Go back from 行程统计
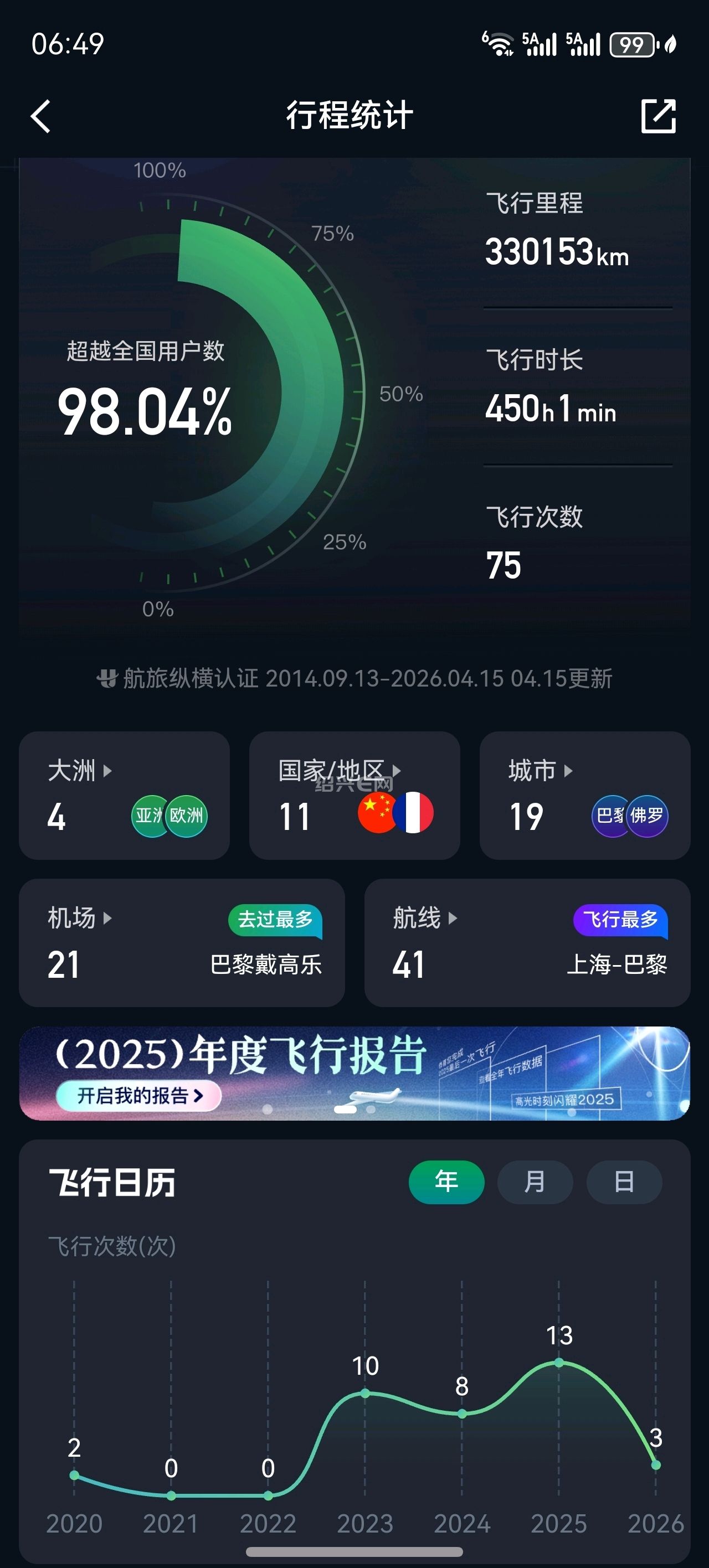 [41, 116]
